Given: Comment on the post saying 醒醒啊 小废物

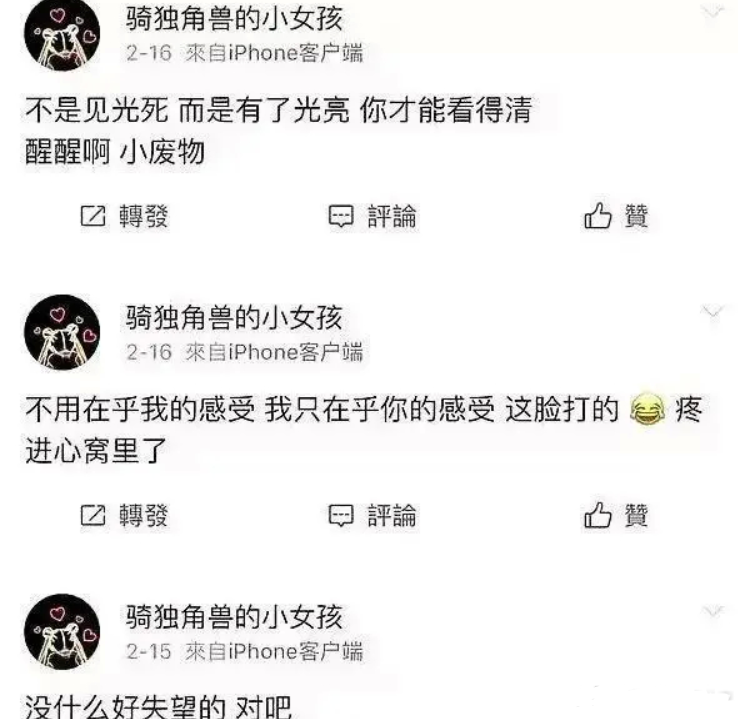Looking at the screenshot, I should pos(372,216).
